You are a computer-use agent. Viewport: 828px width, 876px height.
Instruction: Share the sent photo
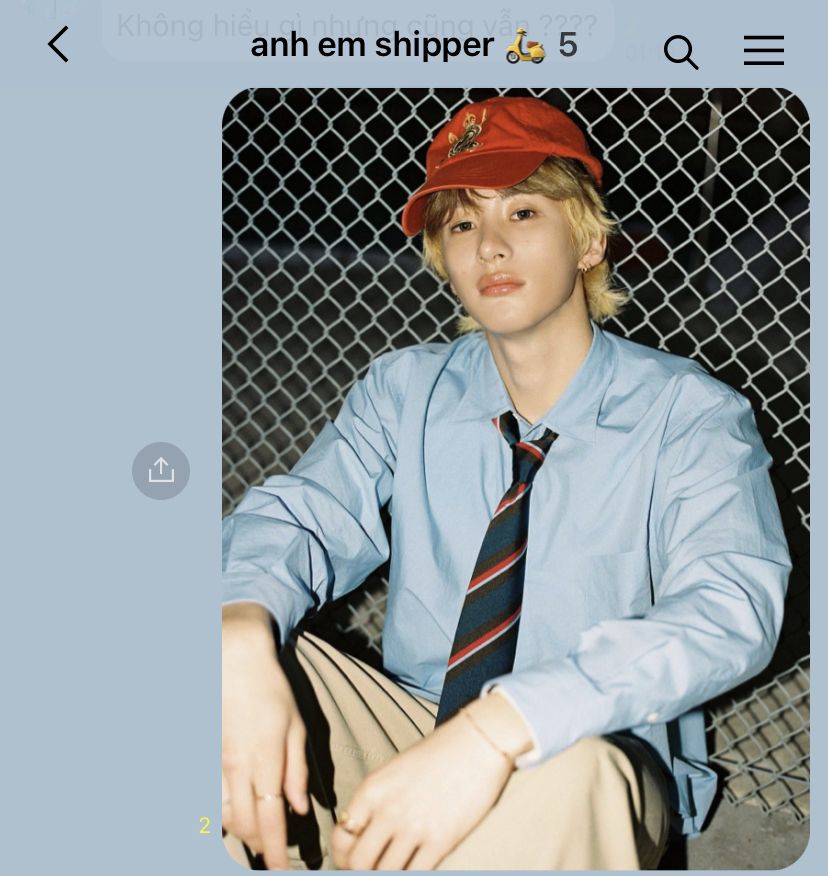point(161,470)
